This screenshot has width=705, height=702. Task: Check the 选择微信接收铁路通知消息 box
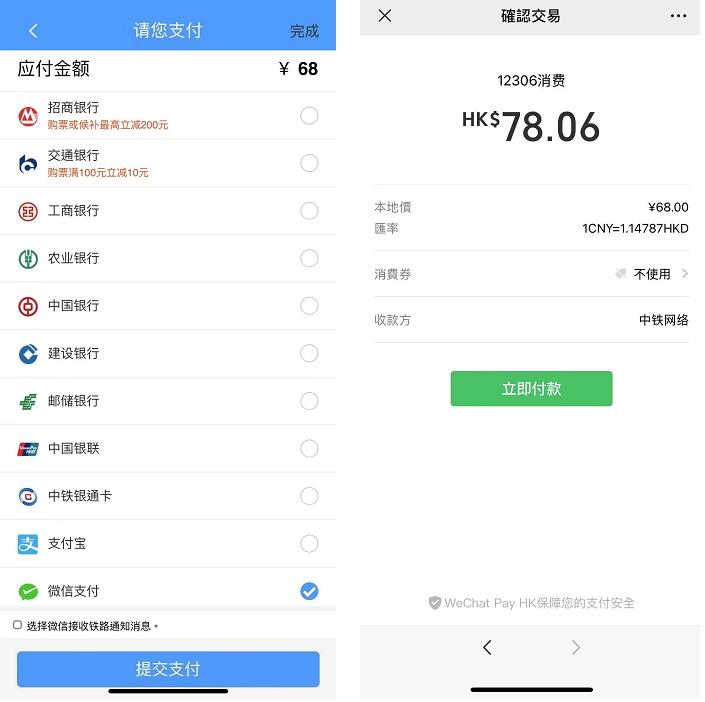17,625
